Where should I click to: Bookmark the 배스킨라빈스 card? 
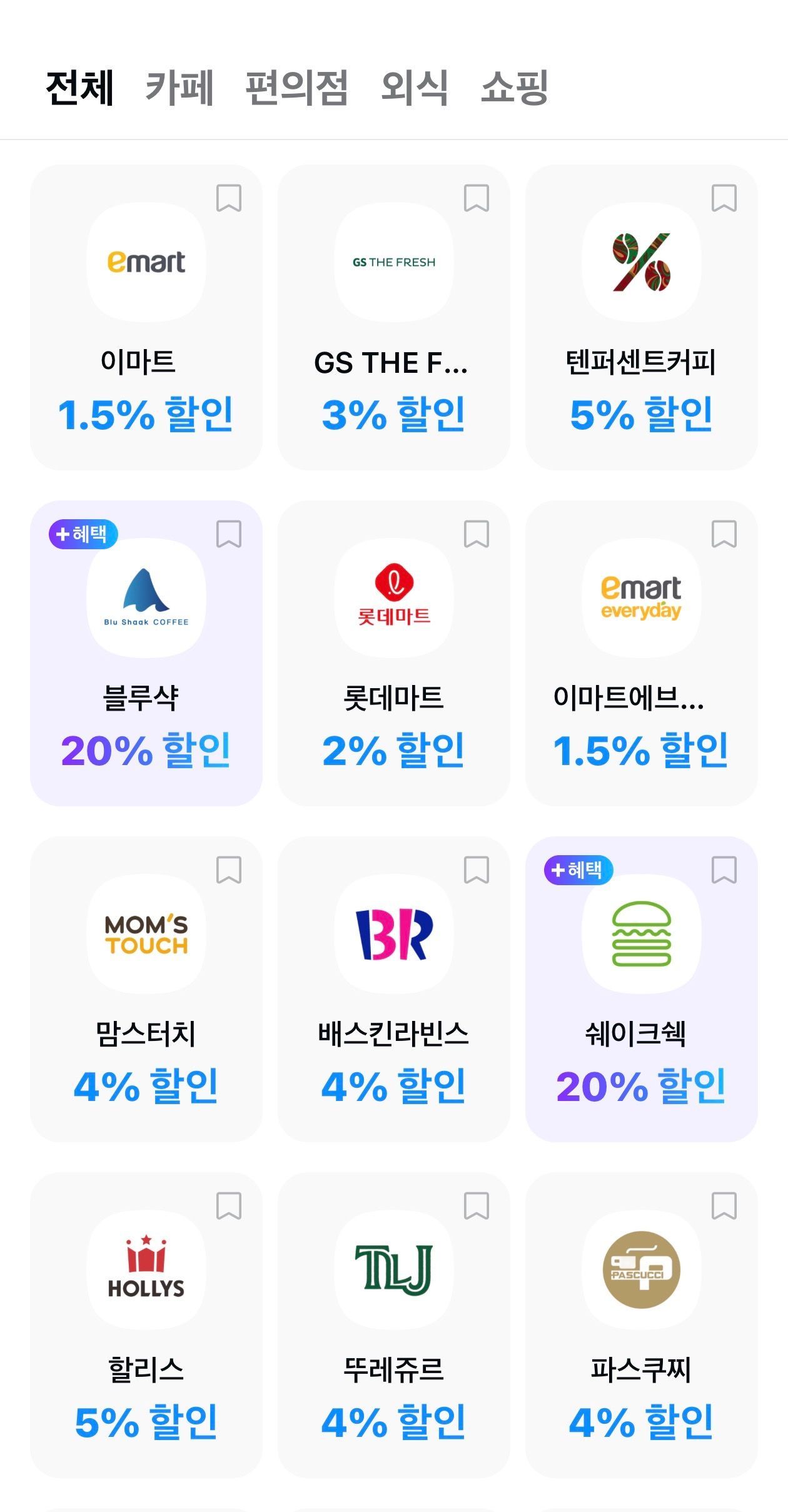(477, 870)
